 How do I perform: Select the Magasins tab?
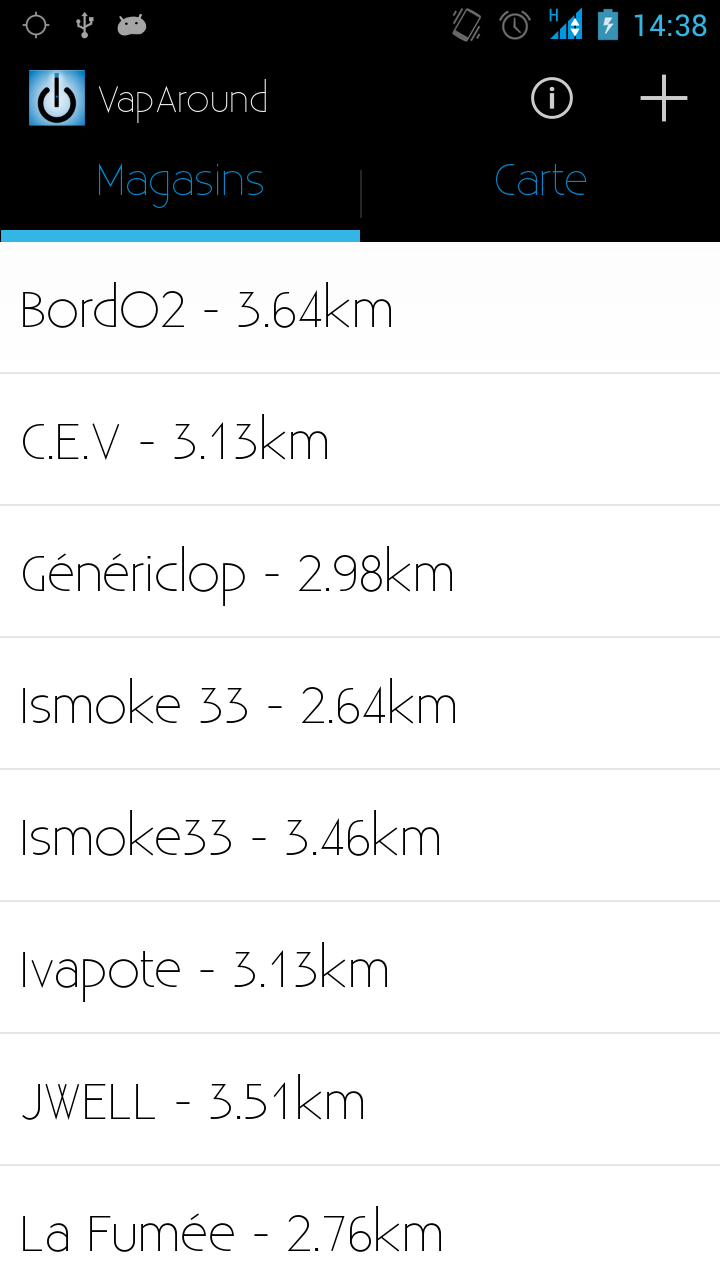coord(180,182)
